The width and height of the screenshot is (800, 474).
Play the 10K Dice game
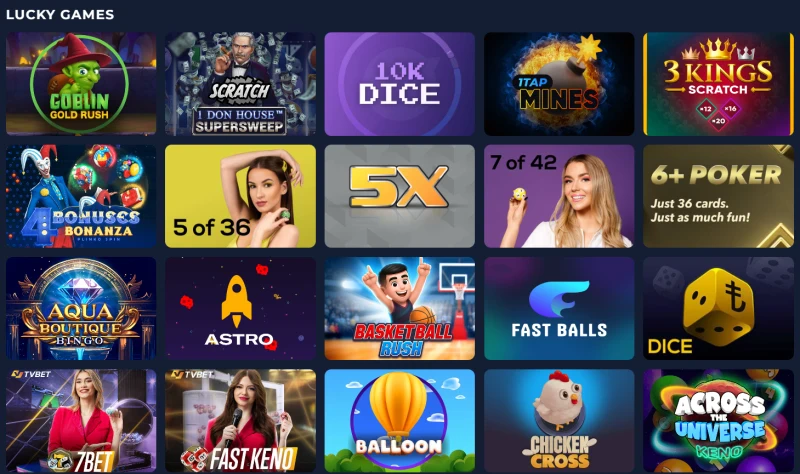point(399,84)
